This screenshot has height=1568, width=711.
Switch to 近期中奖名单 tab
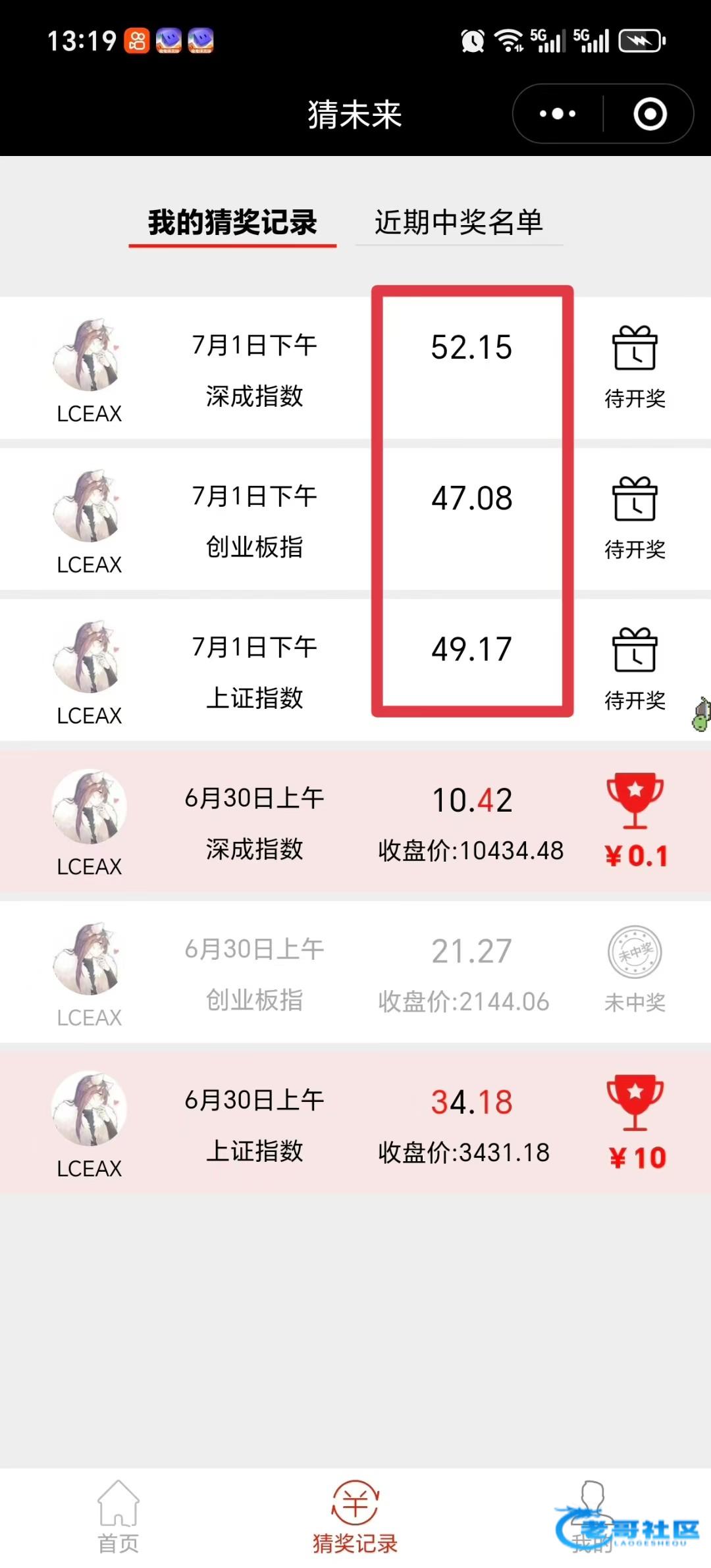pos(459,222)
